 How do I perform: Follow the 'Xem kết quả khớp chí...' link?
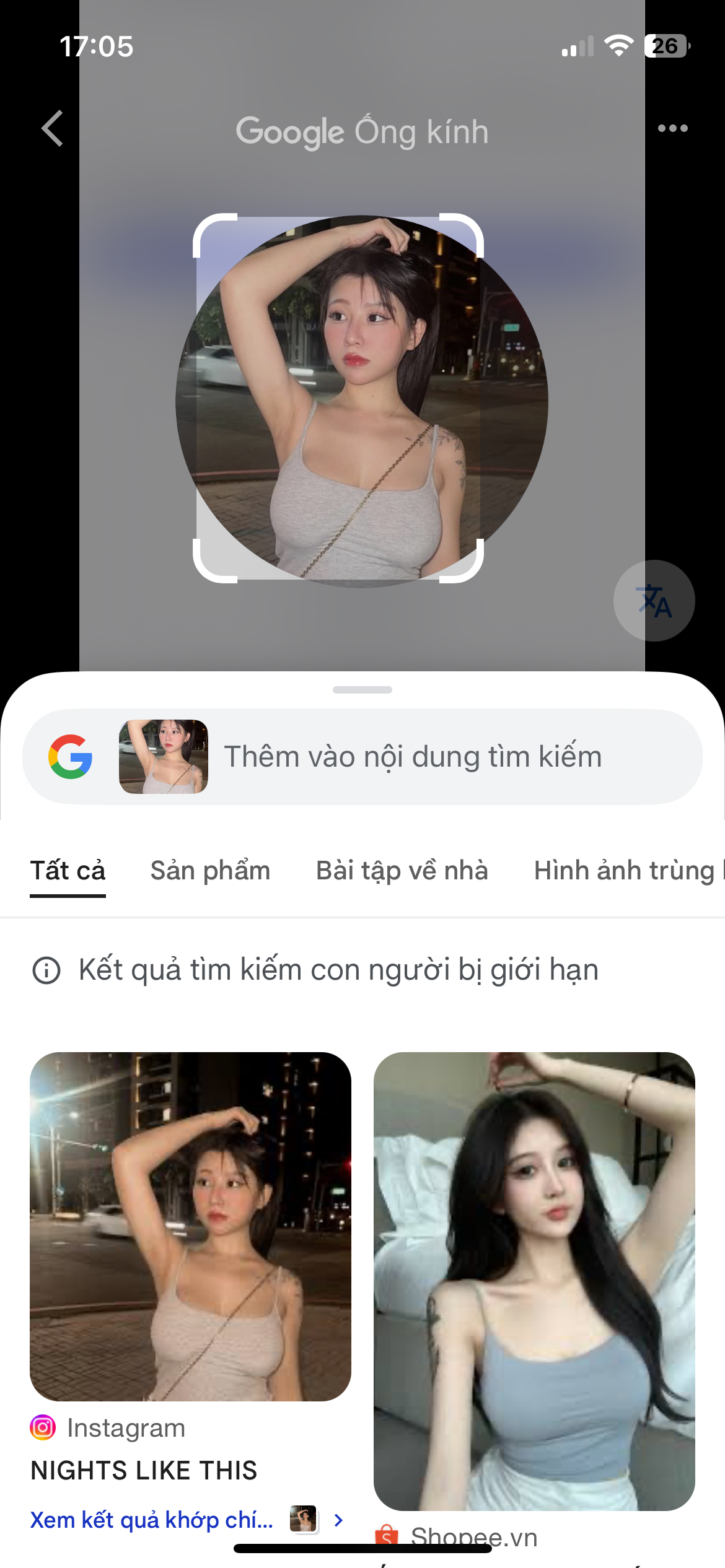point(152,1520)
